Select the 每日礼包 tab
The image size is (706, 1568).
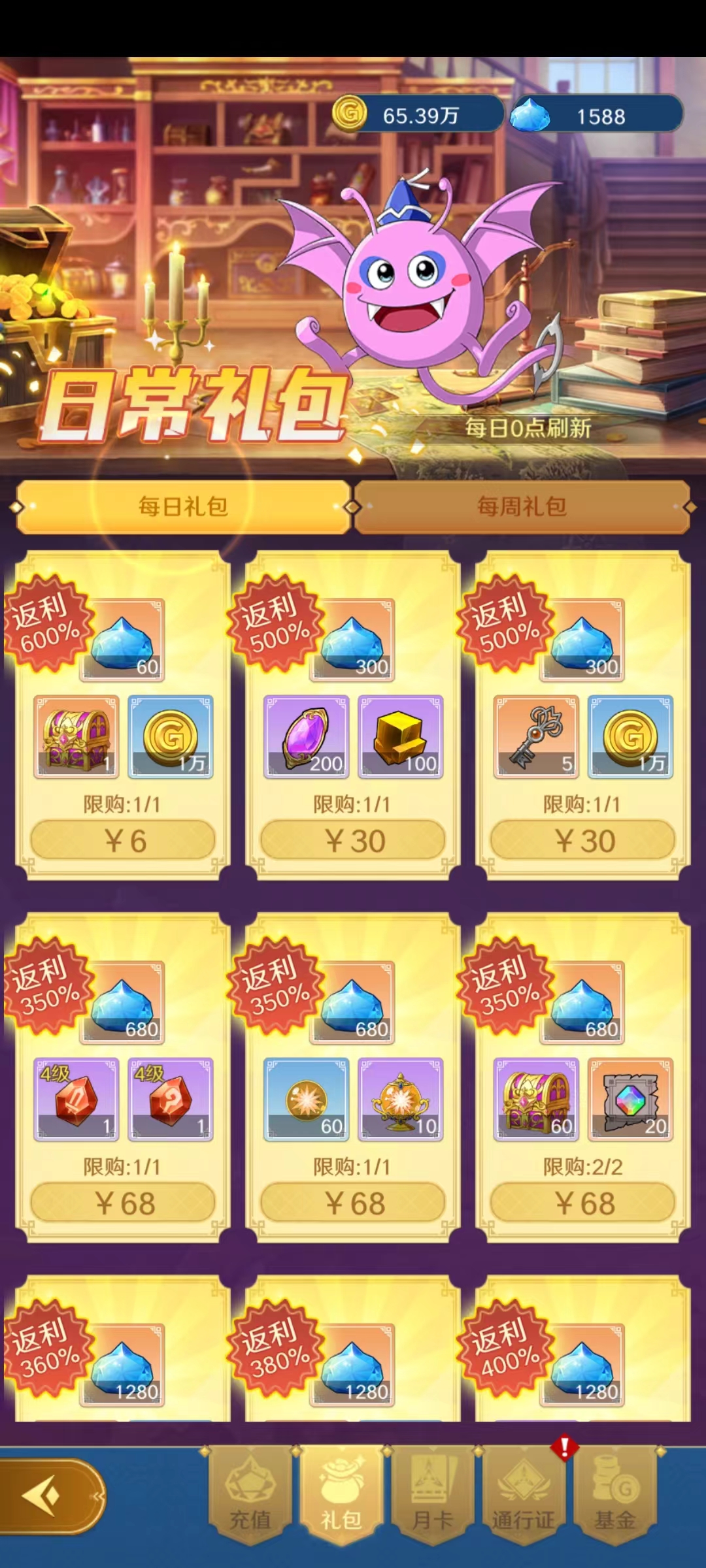183,507
